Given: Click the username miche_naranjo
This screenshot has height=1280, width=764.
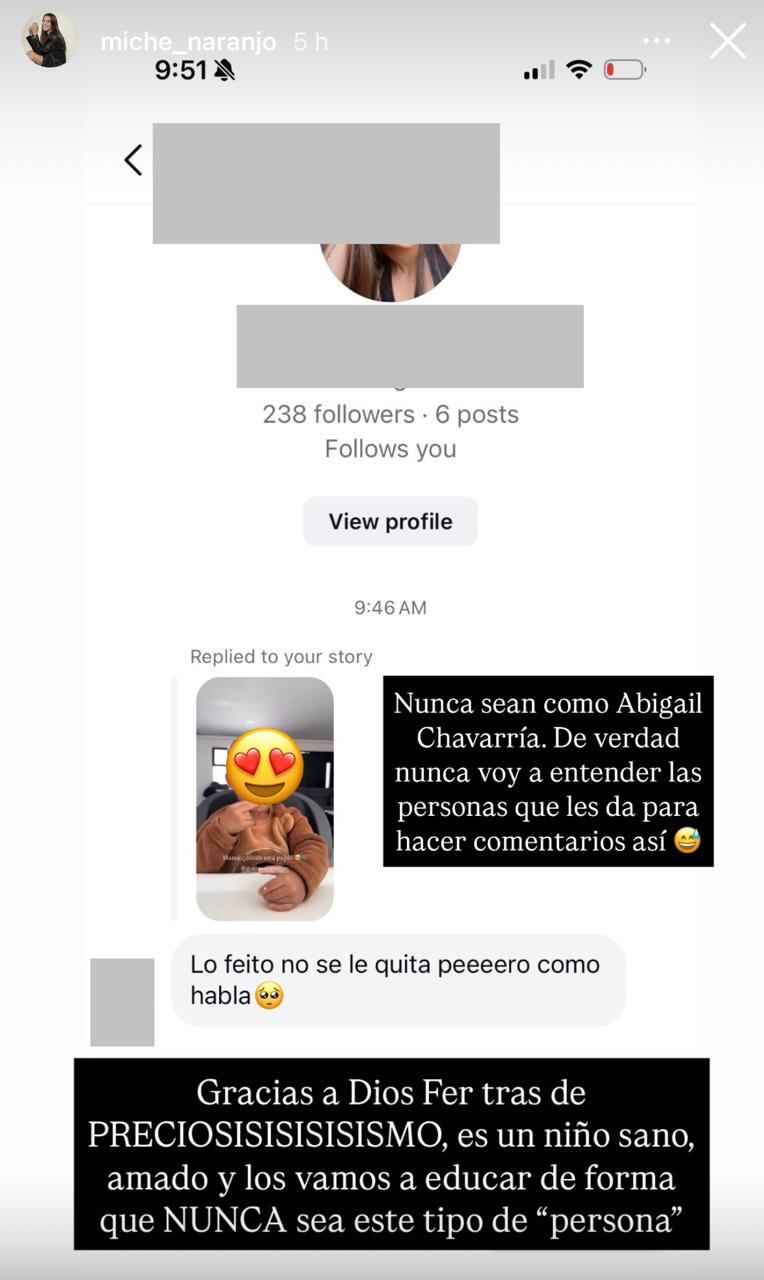Looking at the screenshot, I should pos(188,40).
